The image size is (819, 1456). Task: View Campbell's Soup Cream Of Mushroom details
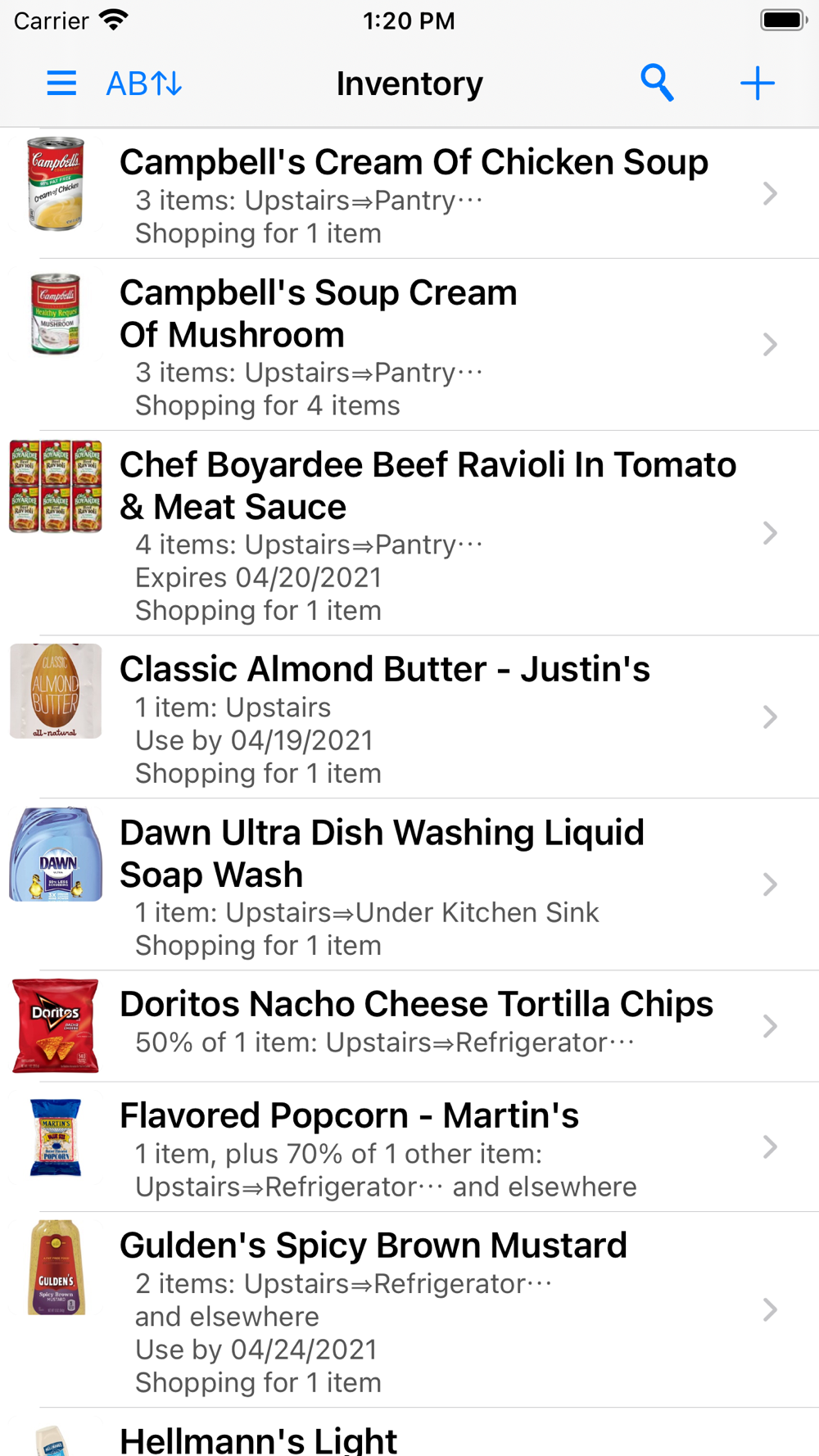pyautogui.click(x=409, y=345)
